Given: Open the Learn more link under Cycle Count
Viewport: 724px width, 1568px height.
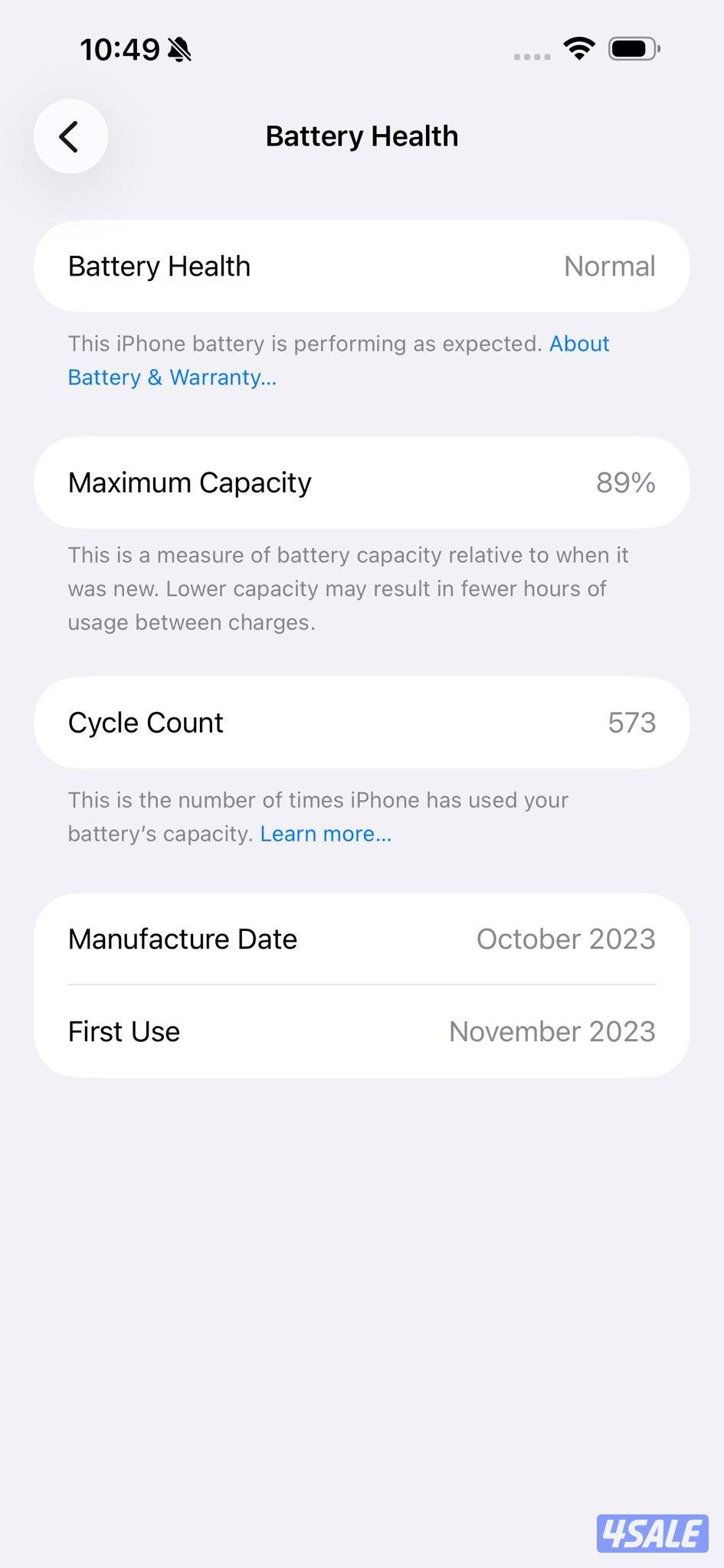Looking at the screenshot, I should (326, 833).
